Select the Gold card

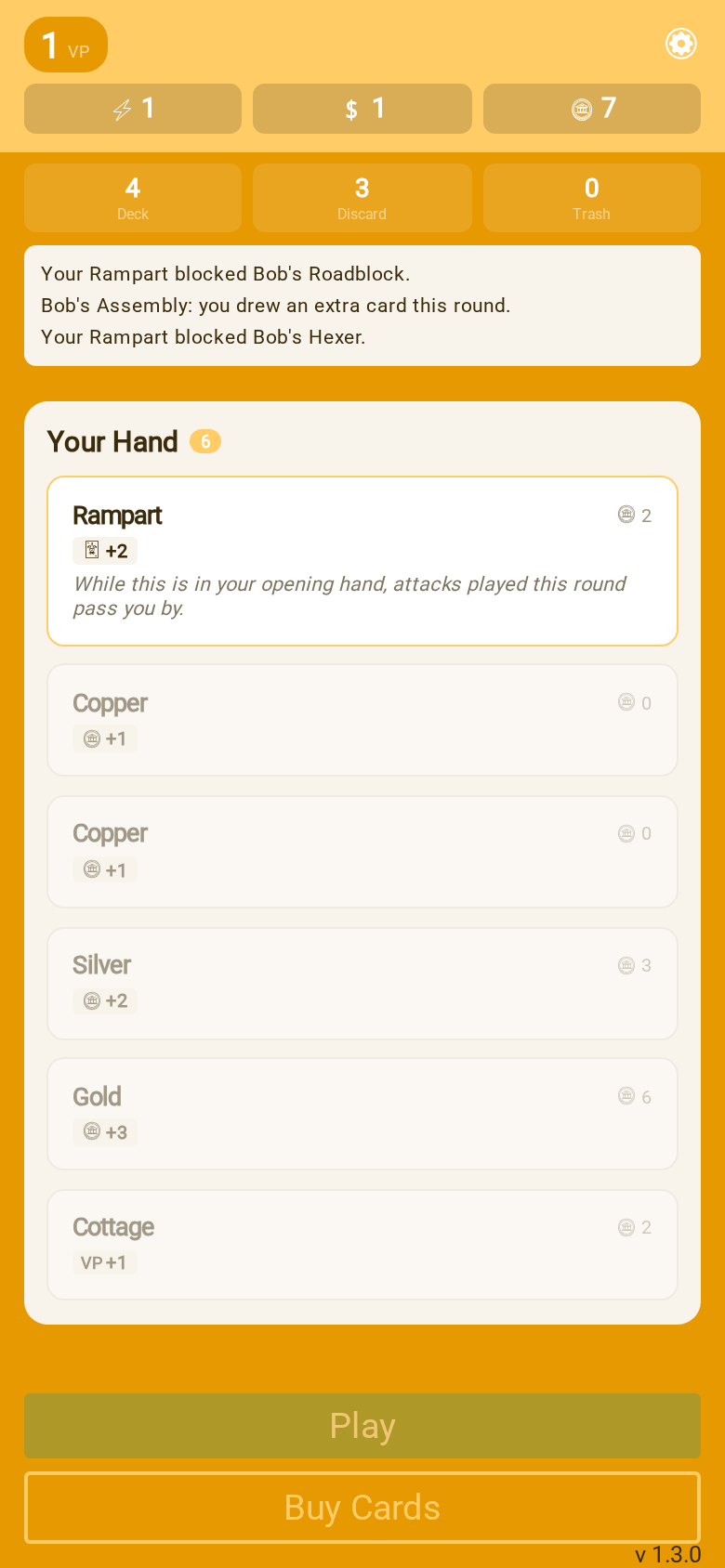click(x=362, y=1114)
